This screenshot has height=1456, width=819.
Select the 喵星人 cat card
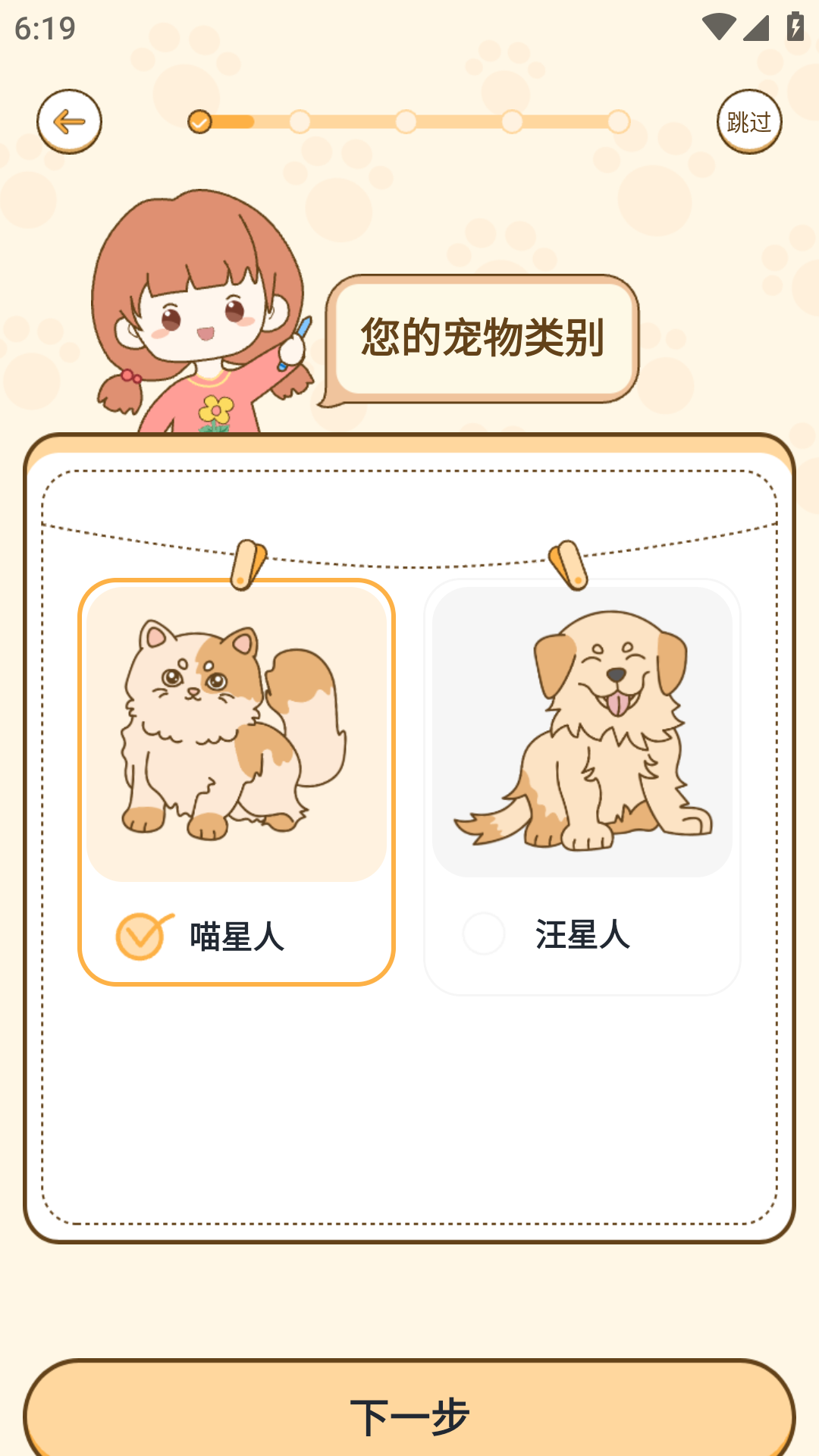[x=236, y=781]
